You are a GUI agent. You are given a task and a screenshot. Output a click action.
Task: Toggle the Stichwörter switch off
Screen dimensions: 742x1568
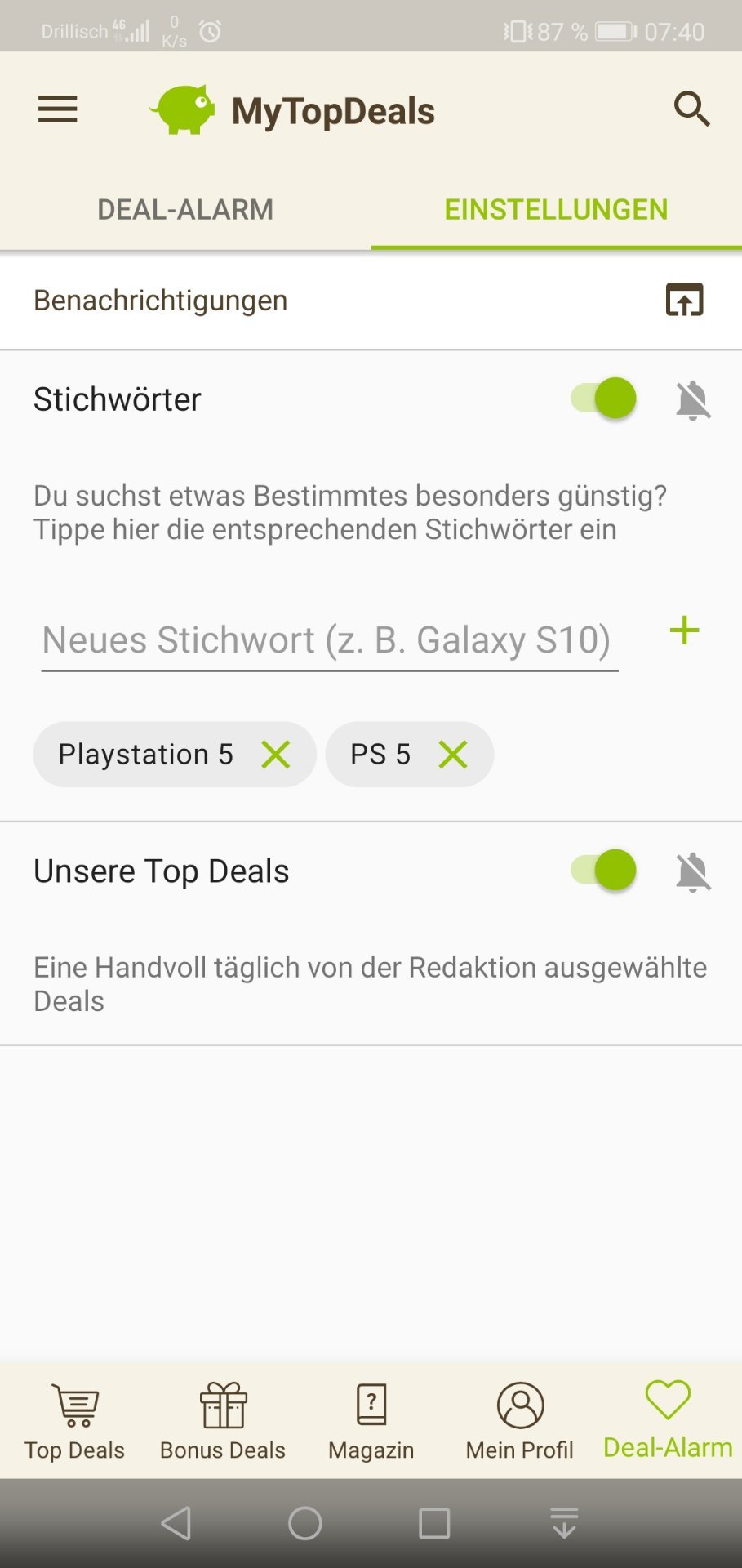603,399
